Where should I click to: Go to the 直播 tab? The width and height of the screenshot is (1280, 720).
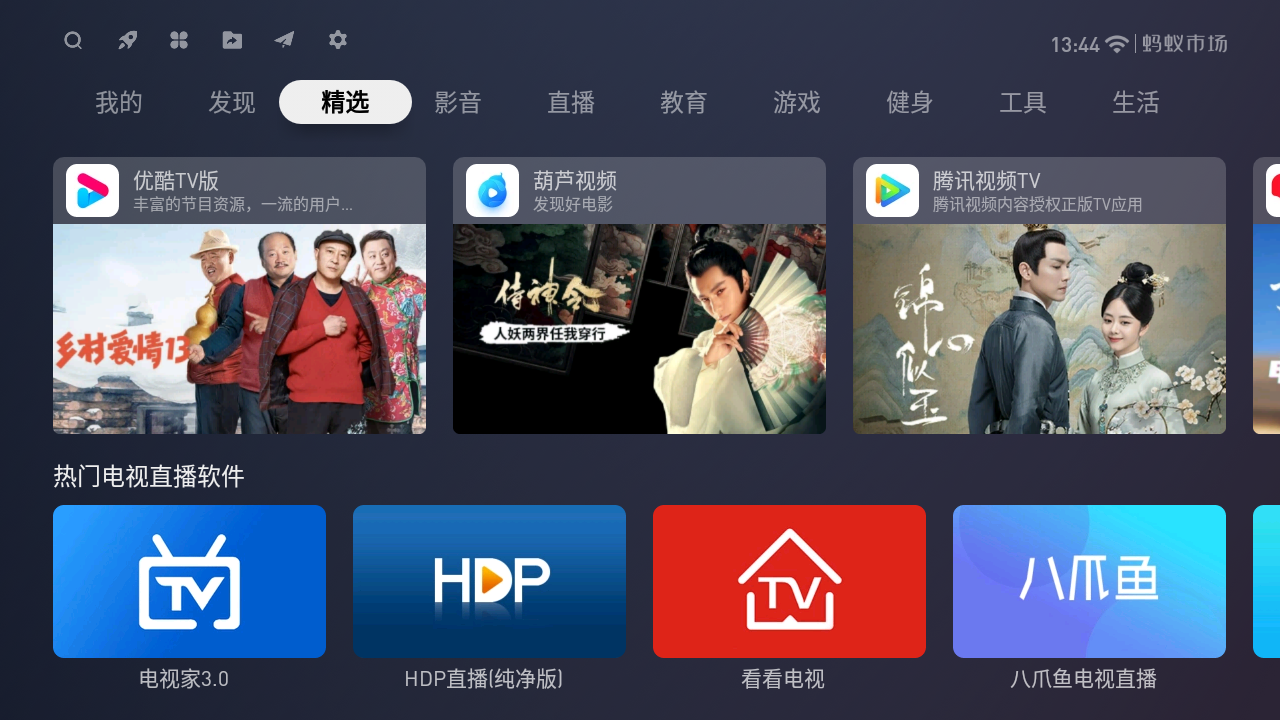[571, 102]
